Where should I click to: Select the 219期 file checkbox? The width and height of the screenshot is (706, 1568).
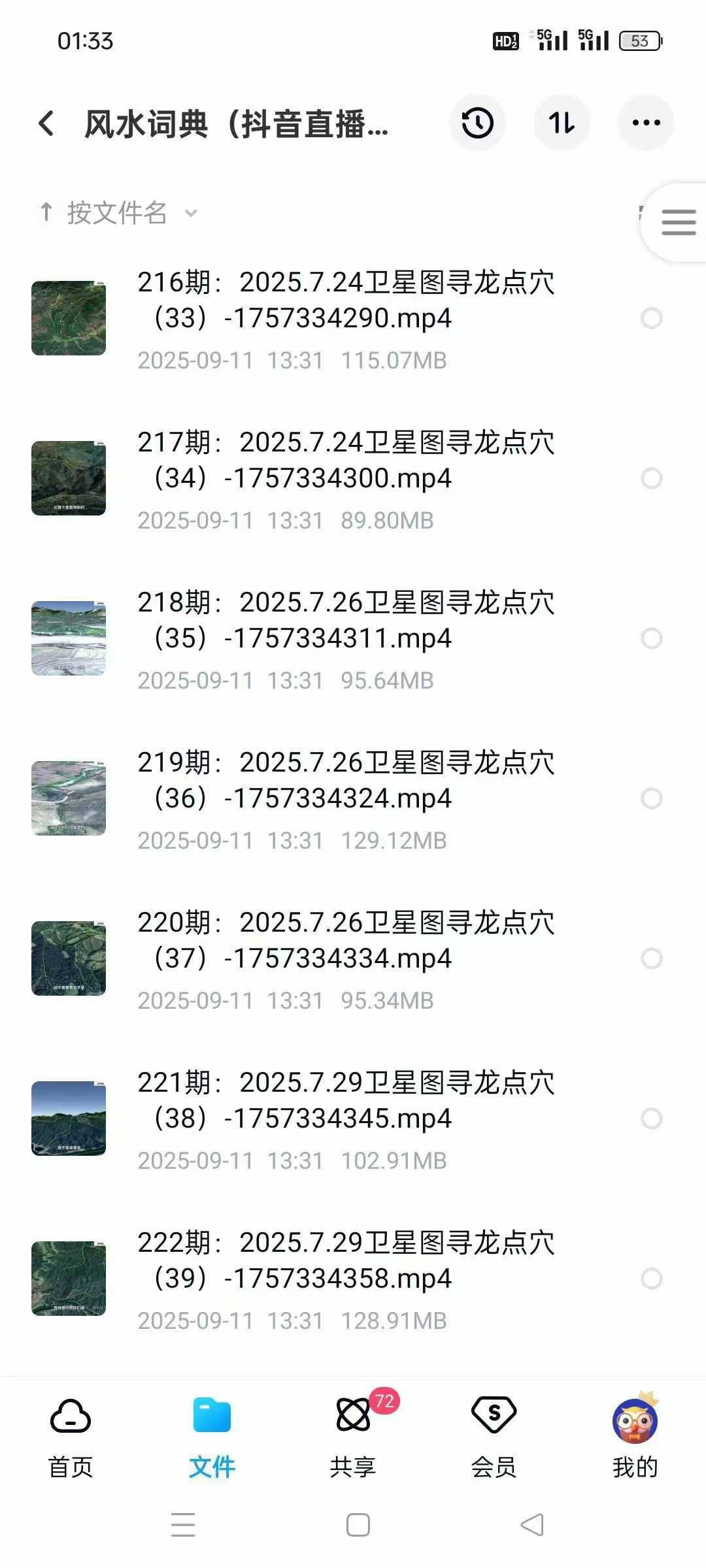[651, 798]
